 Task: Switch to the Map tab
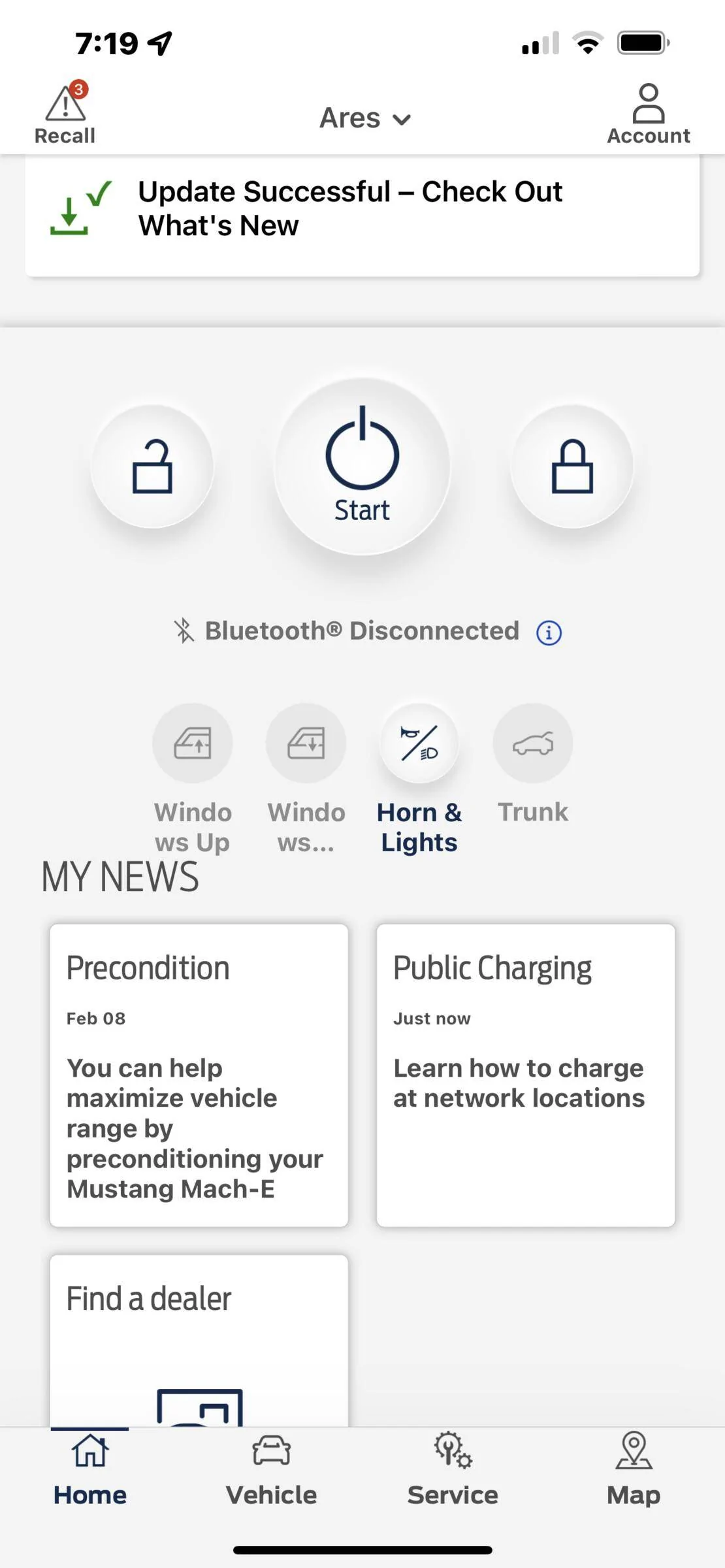tap(634, 1471)
